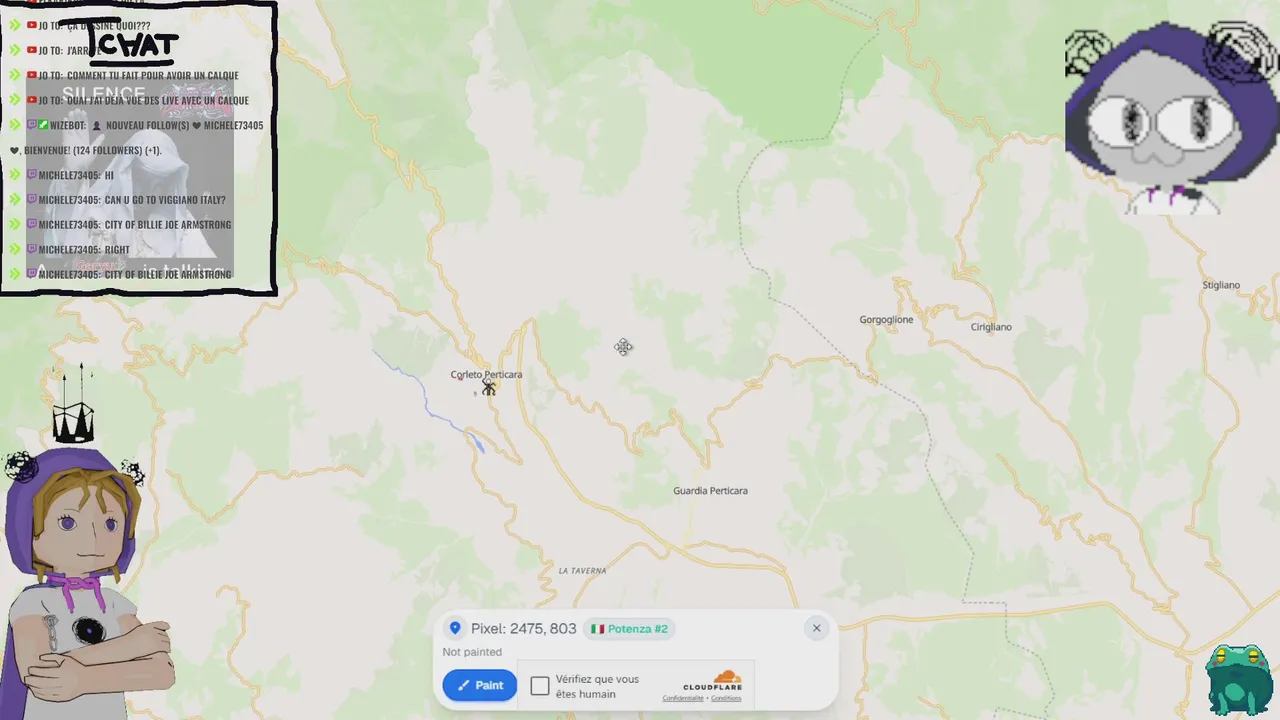This screenshot has height=720, width=1280.
Task: Open the Potenza #2 region chip
Action: pyautogui.click(x=629, y=629)
